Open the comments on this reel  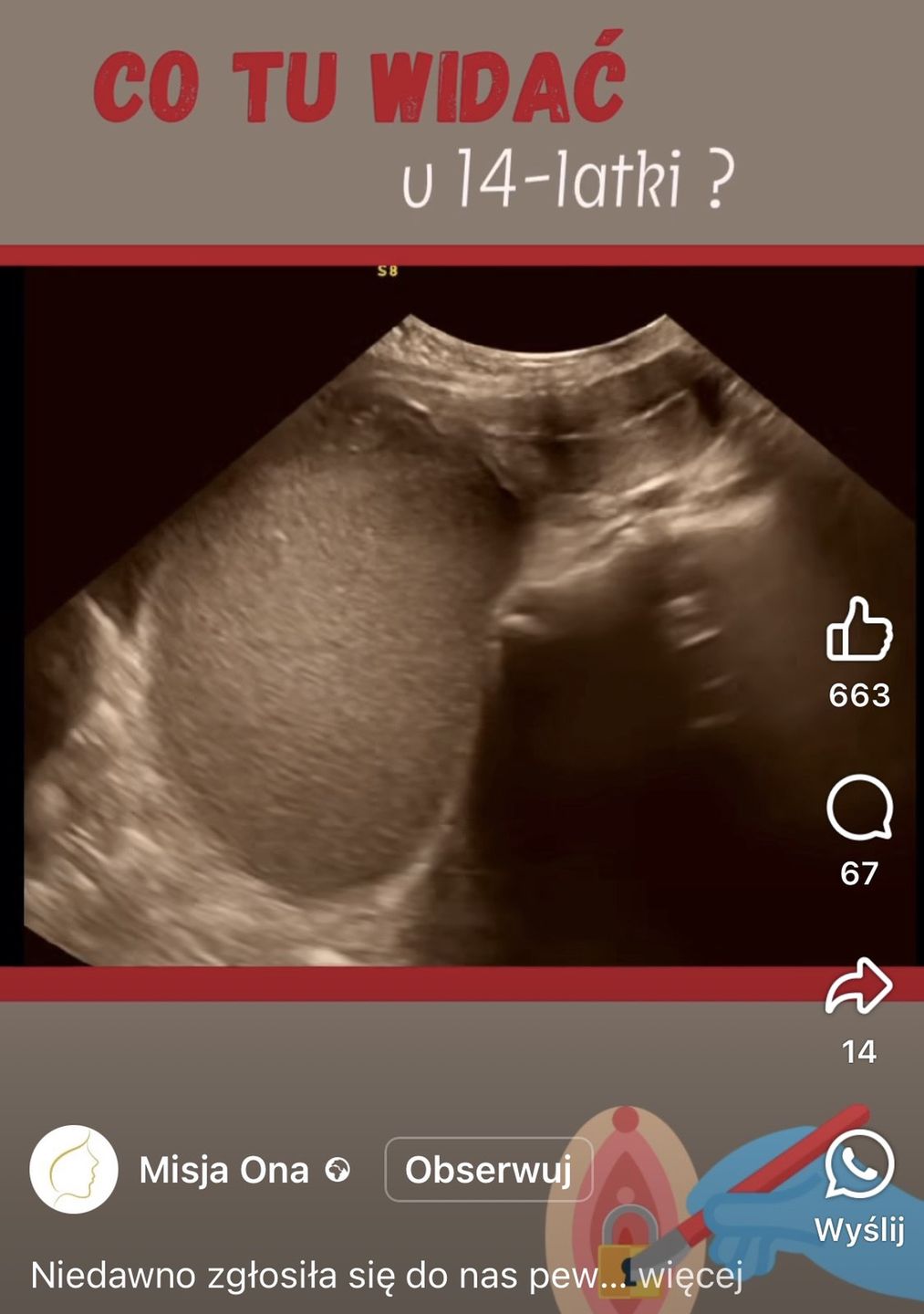[858, 808]
